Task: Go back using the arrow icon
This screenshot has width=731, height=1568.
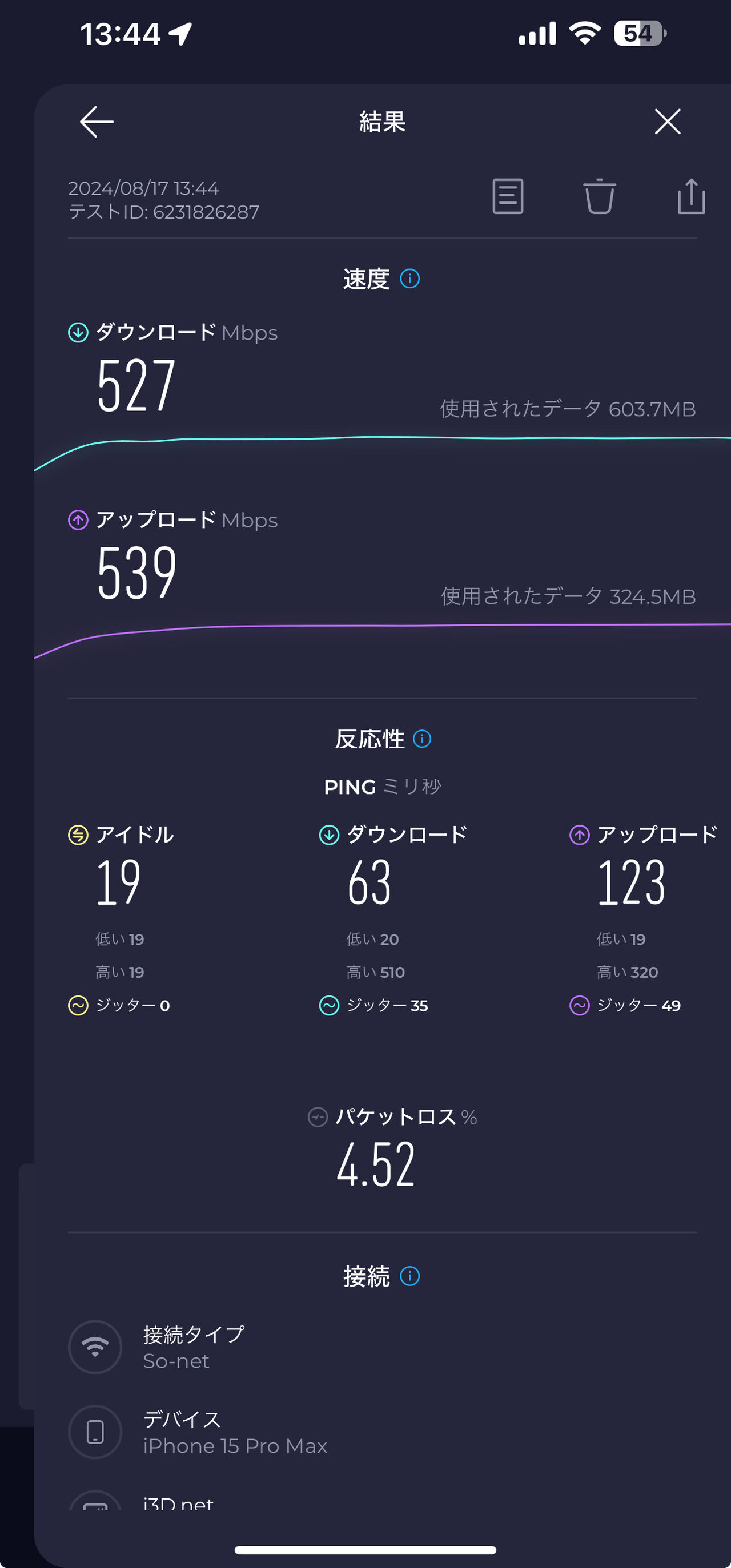Action: (x=97, y=121)
